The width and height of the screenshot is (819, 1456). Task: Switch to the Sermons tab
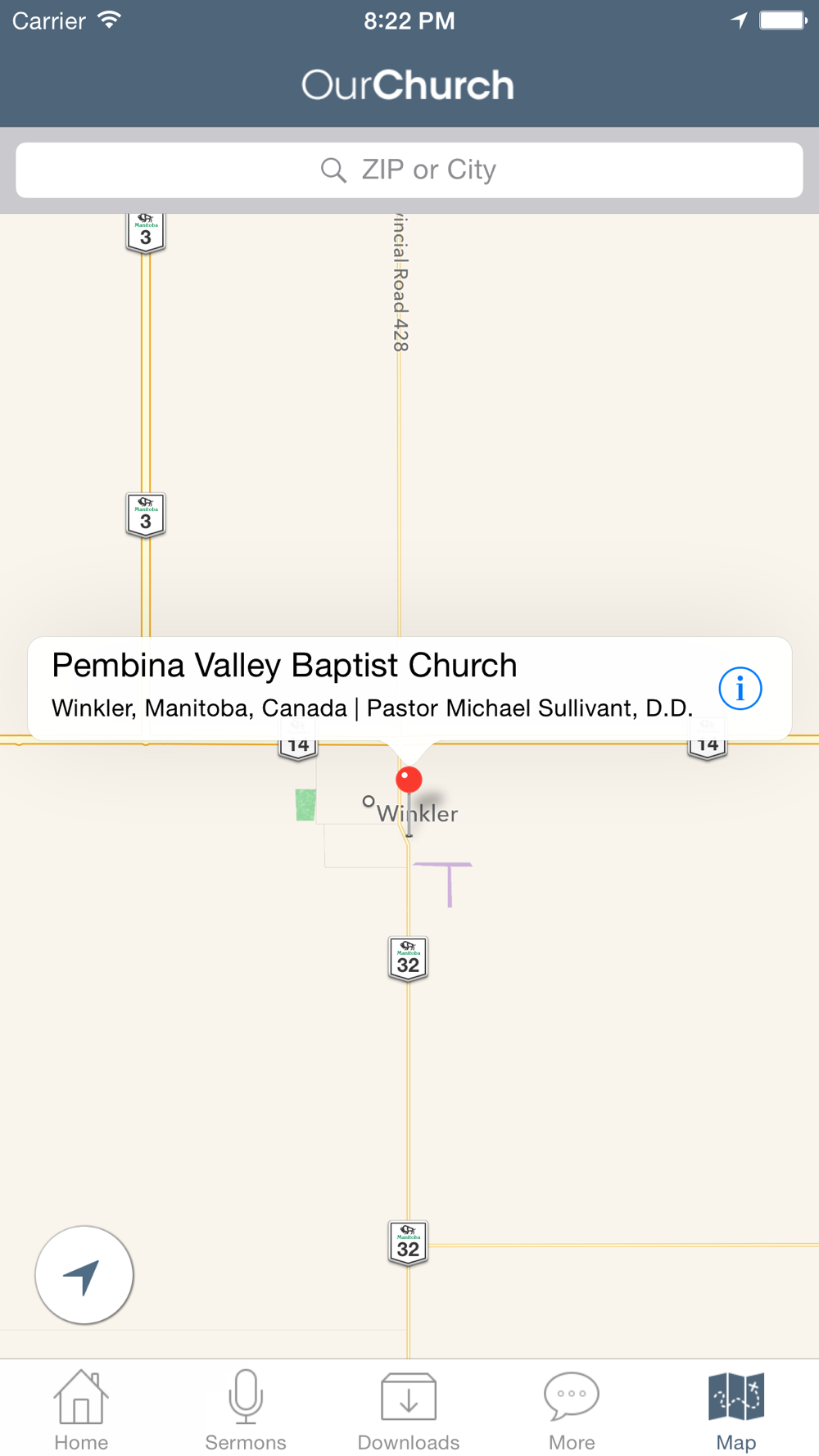click(246, 1410)
